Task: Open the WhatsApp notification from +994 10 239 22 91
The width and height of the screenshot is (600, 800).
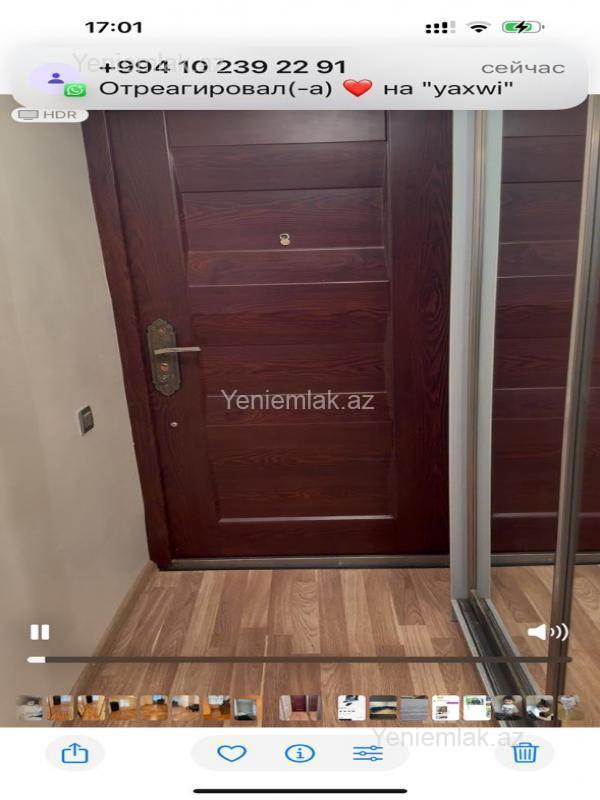Action: click(300, 78)
